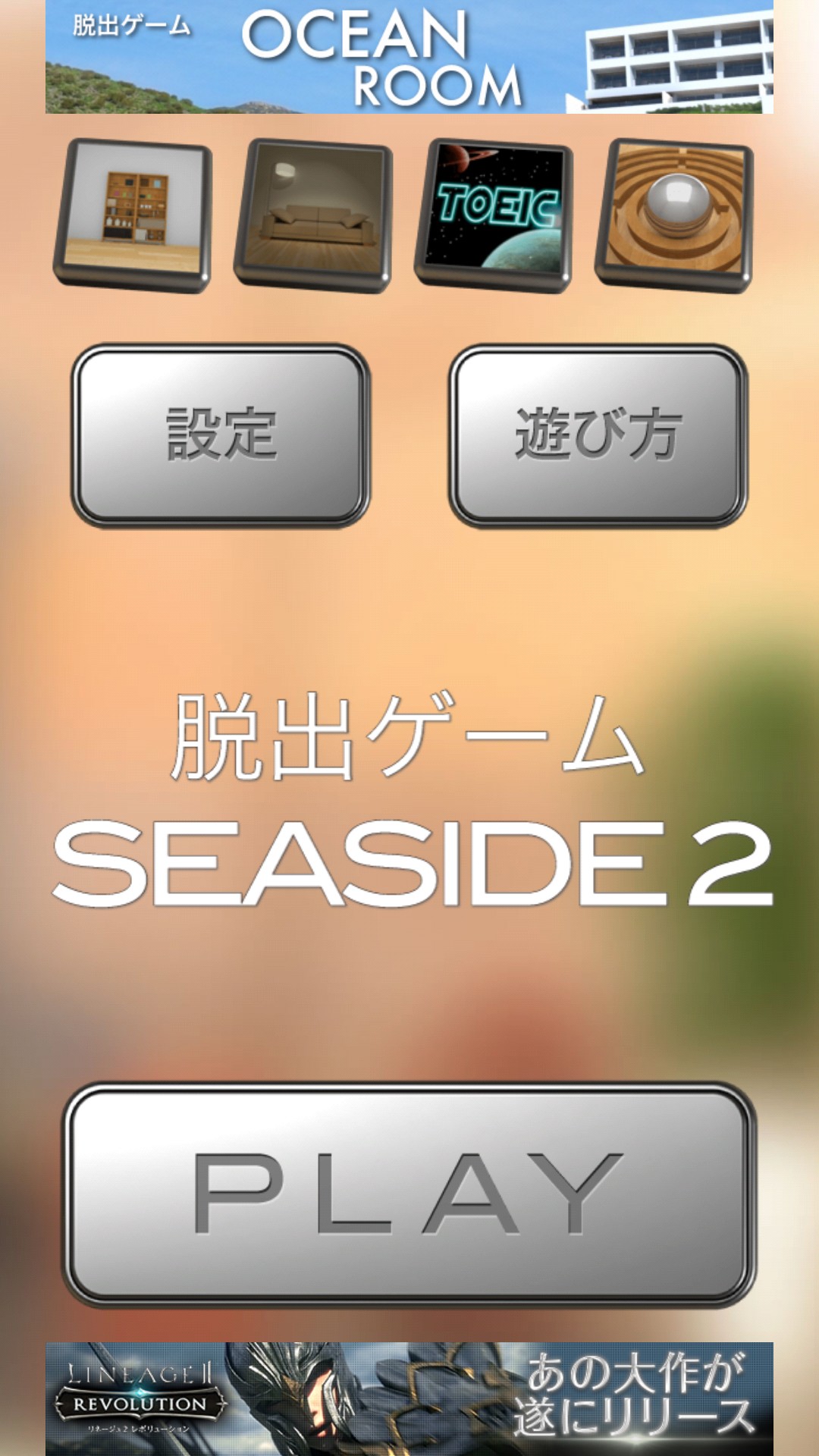Screen dimensions: 819x1456
Task: Open the wooden maze ball game tile
Action: (674, 215)
